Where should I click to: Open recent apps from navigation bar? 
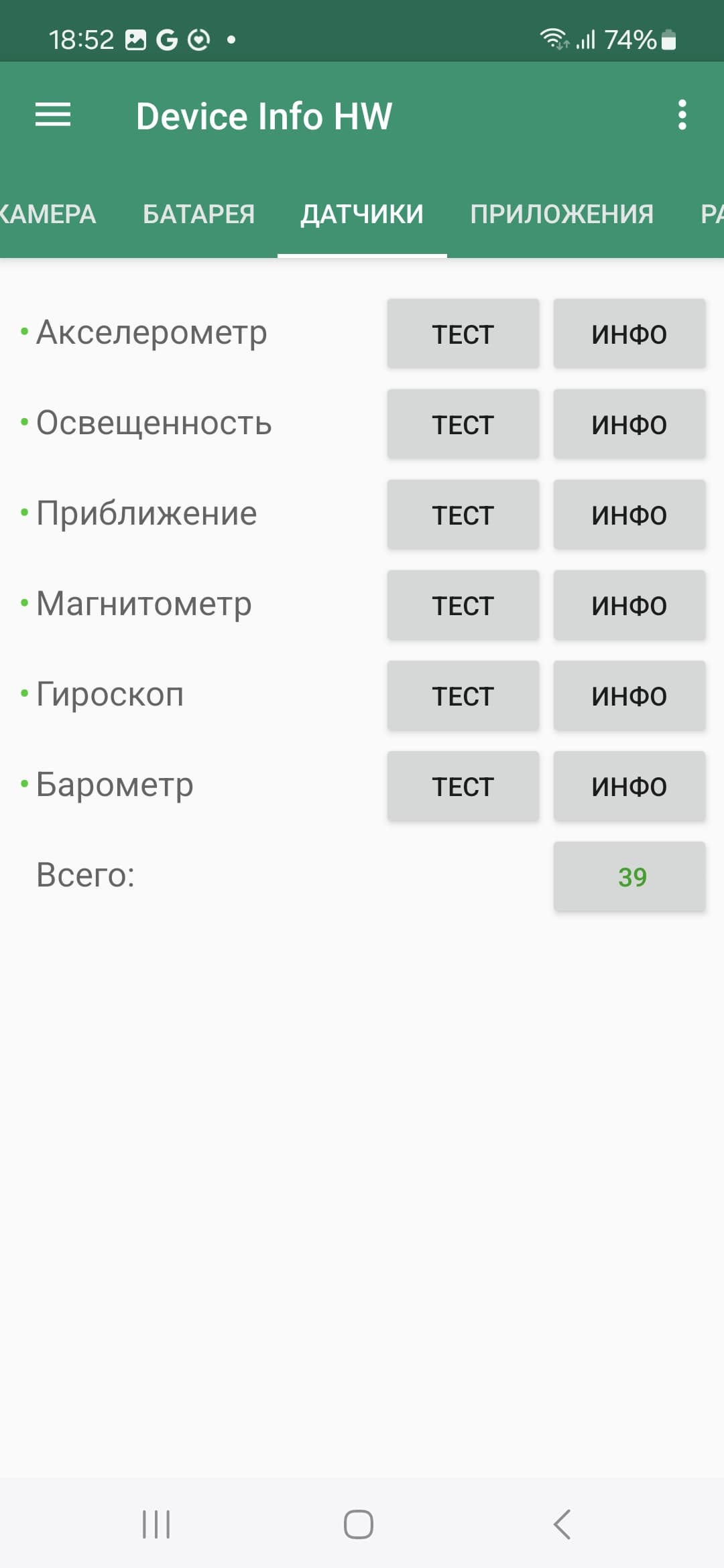click(x=156, y=1524)
